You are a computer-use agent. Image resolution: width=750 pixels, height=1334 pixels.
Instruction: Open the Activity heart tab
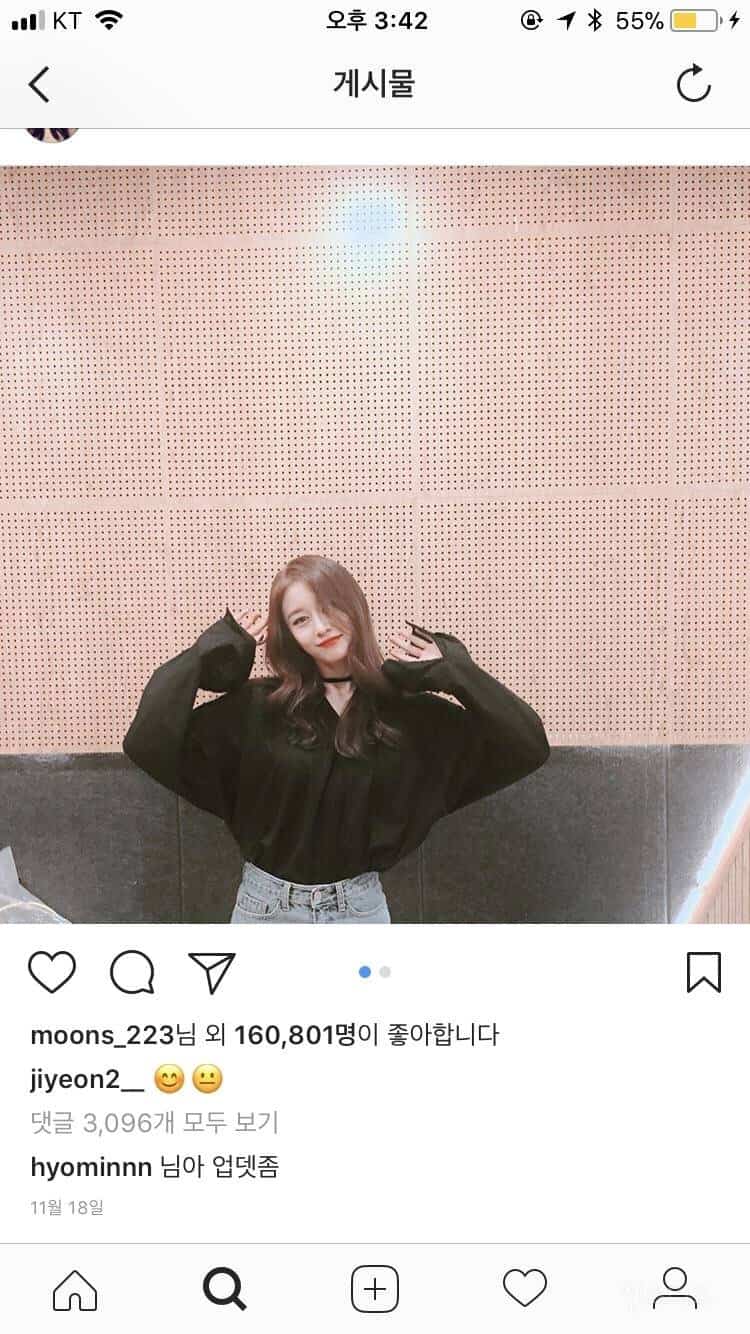click(x=525, y=1288)
